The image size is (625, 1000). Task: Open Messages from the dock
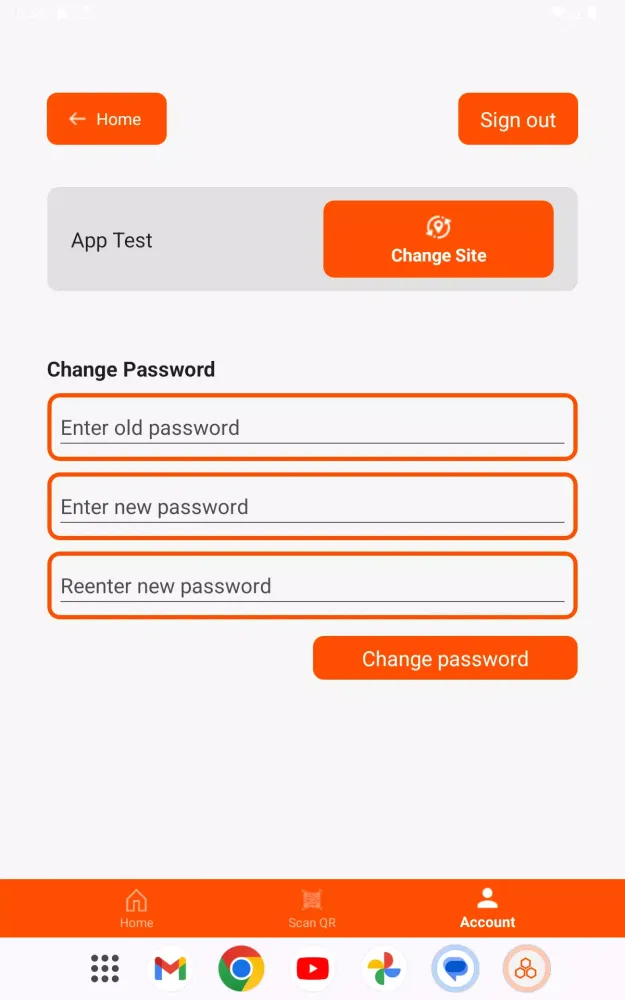coord(455,968)
